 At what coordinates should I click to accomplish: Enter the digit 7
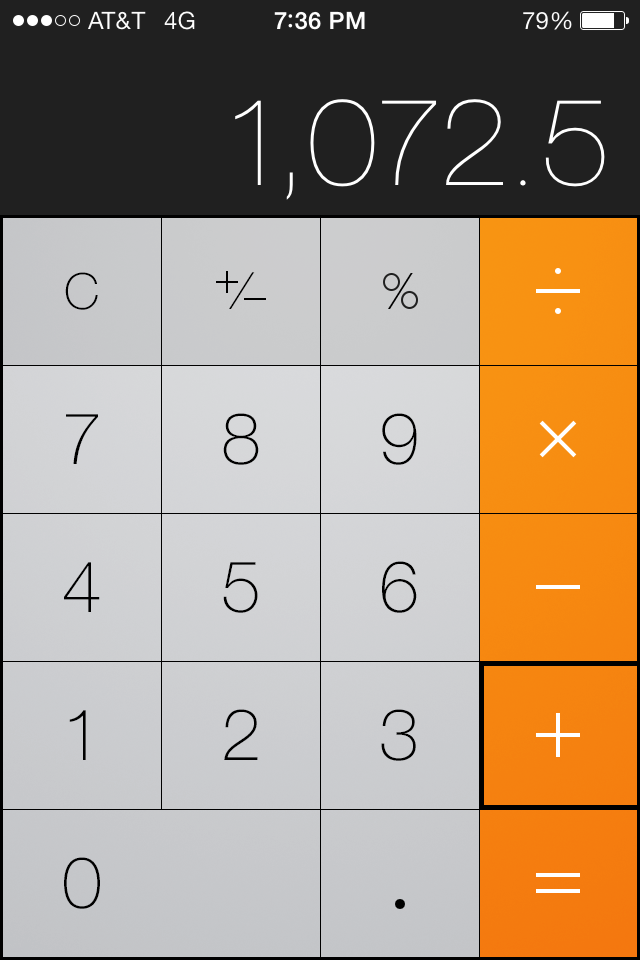(x=81, y=440)
